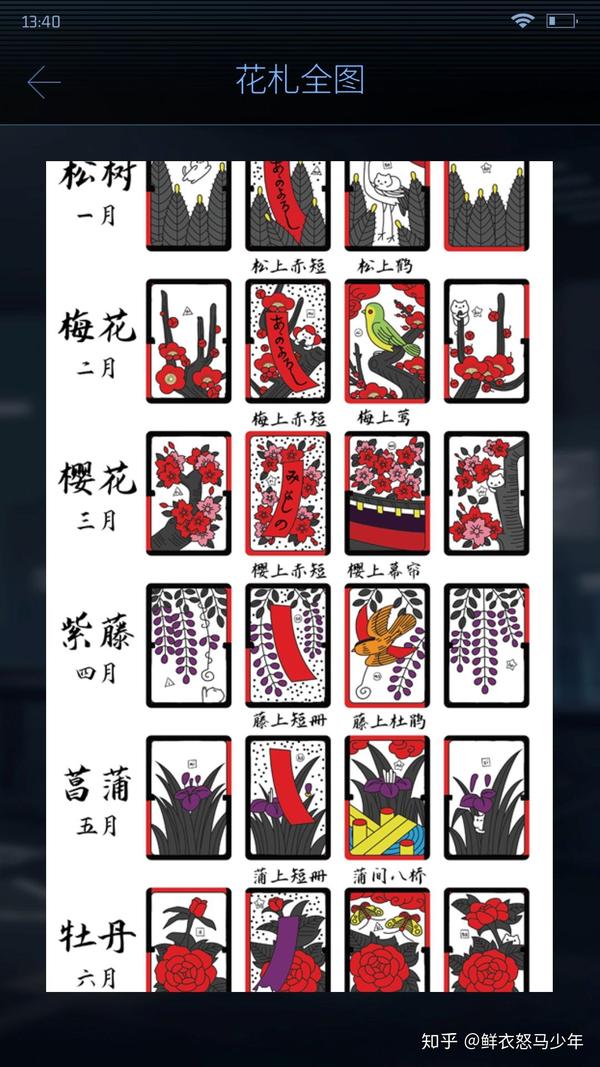Viewport: 600px width, 1067px height.
Task: Open the hanafuda card chart image
Action: (299, 576)
